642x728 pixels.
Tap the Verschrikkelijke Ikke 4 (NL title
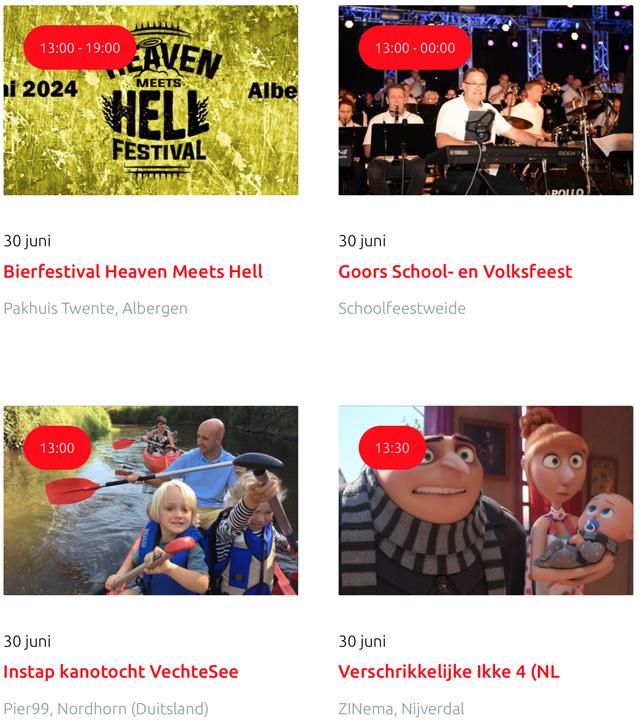[x=449, y=671]
